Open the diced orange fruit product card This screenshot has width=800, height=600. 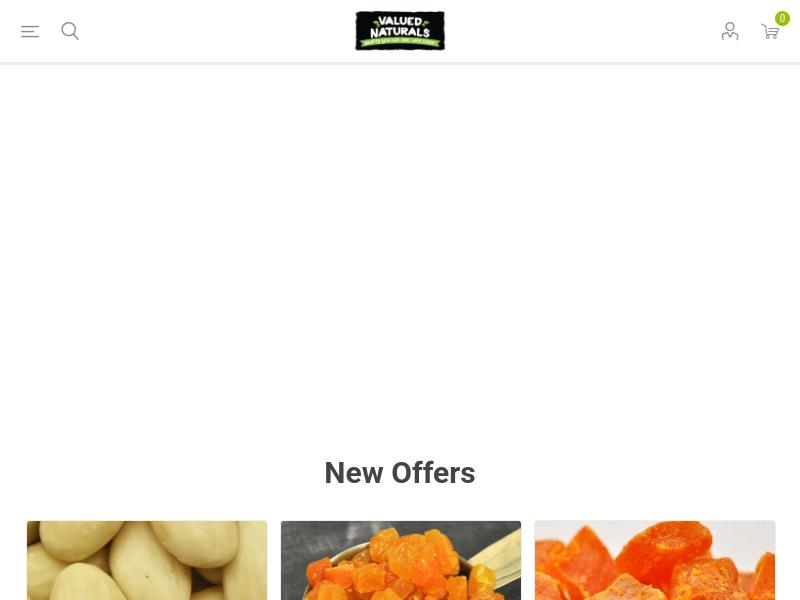(x=401, y=560)
